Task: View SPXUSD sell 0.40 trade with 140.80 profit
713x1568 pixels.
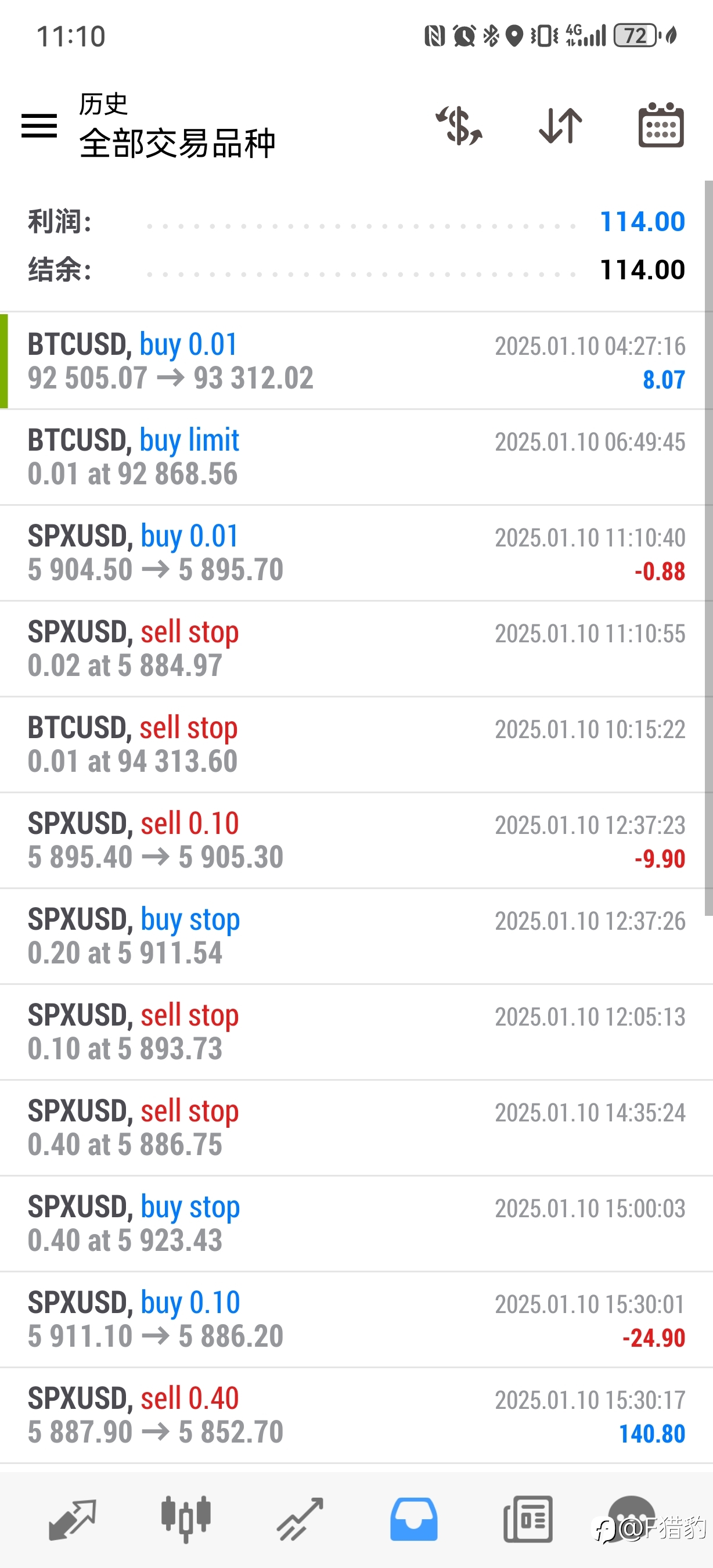Action: (356, 1416)
